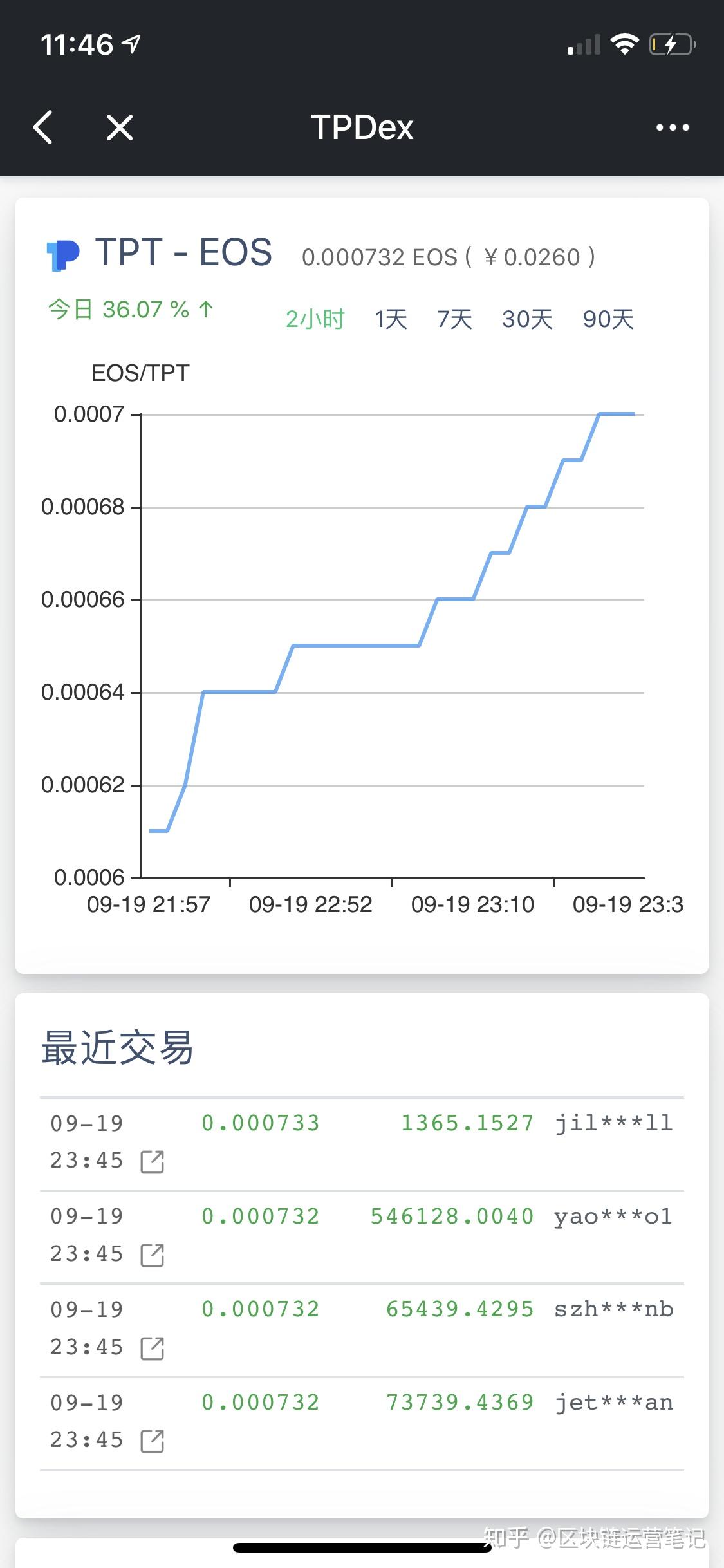Image resolution: width=724 pixels, height=1568 pixels.
Task: Open external link for jet***an transaction
Action: (x=153, y=1440)
